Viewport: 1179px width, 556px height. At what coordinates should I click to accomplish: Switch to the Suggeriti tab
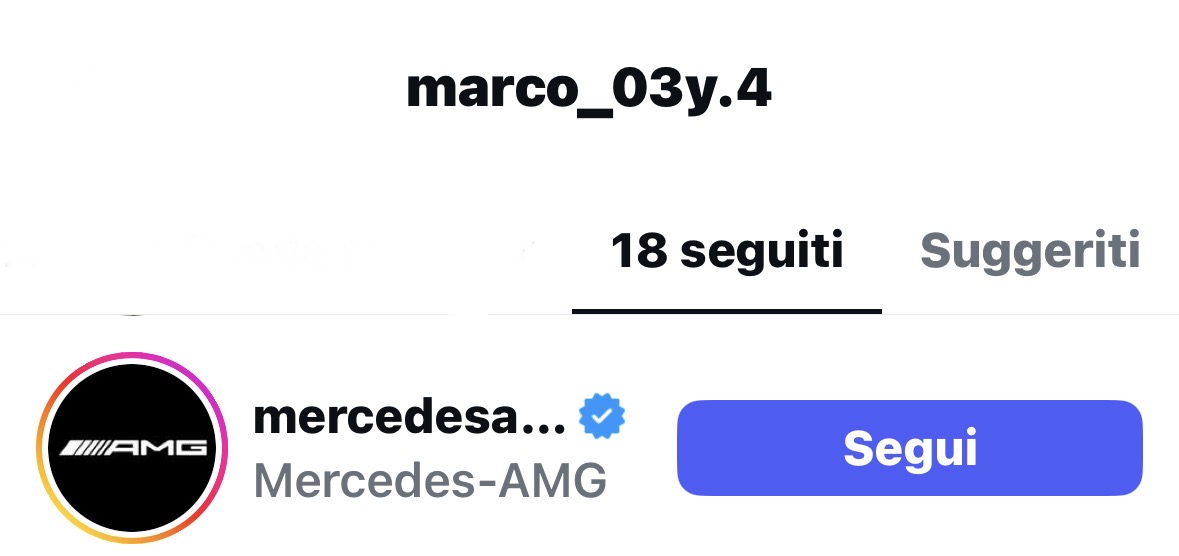pyautogui.click(x=1030, y=251)
